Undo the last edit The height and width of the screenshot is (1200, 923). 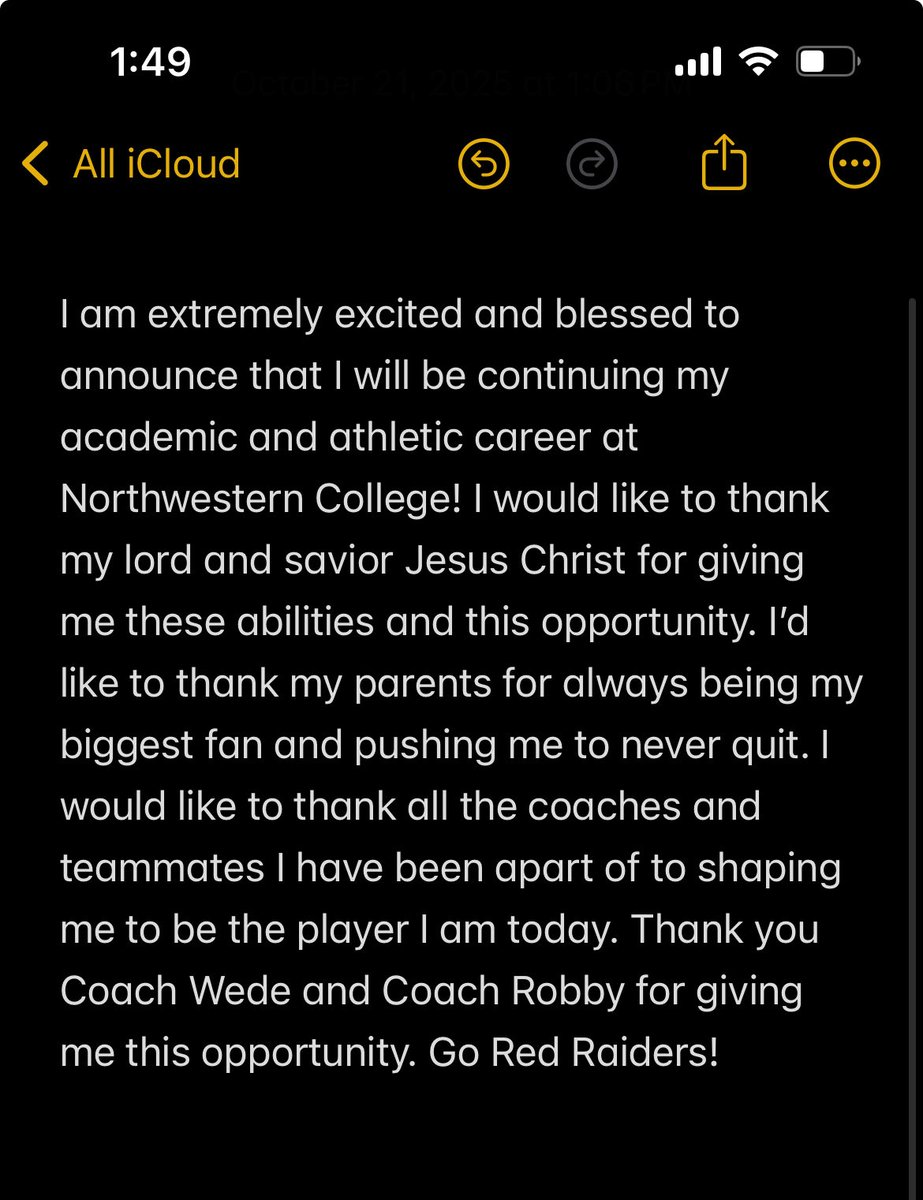tap(484, 163)
